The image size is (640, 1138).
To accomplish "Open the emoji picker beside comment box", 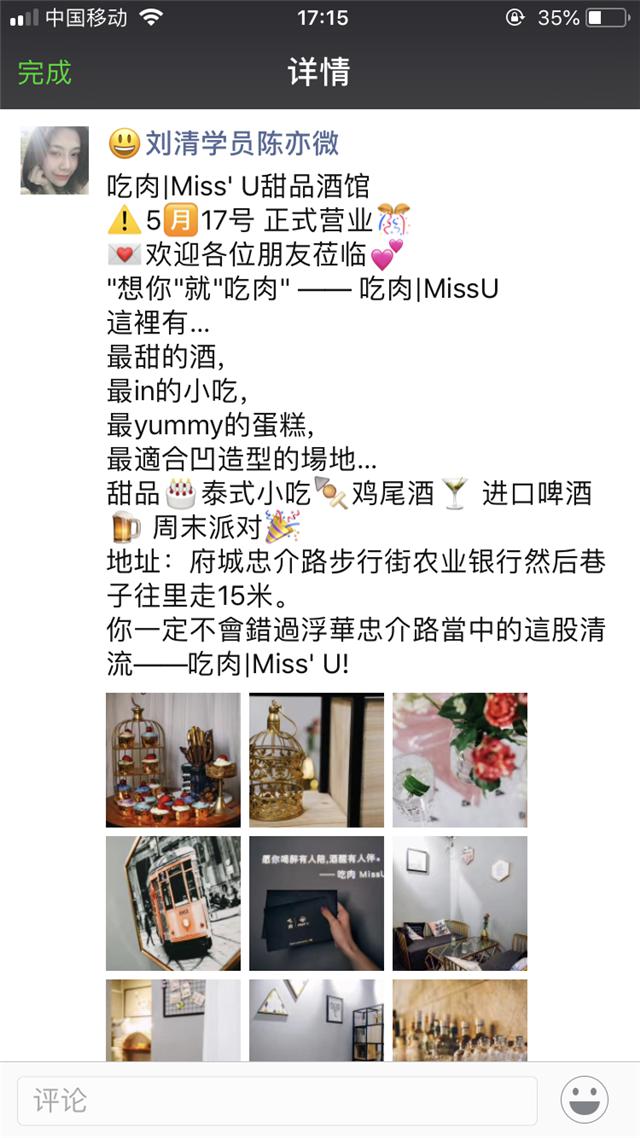I will tap(585, 1101).
